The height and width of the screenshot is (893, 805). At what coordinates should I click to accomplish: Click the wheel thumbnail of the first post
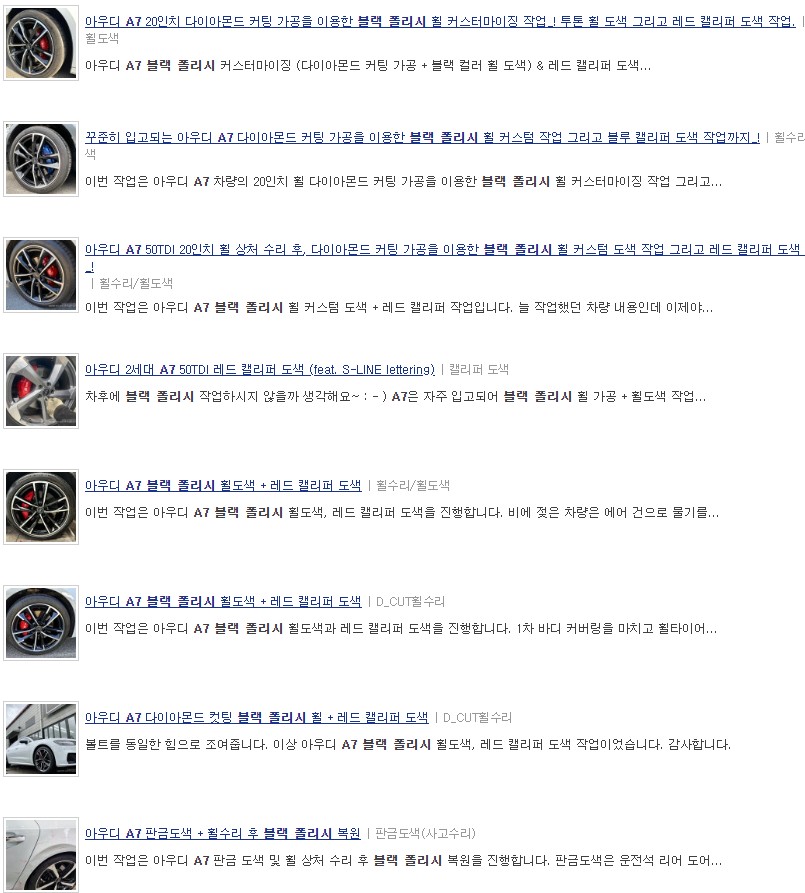tap(40, 43)
